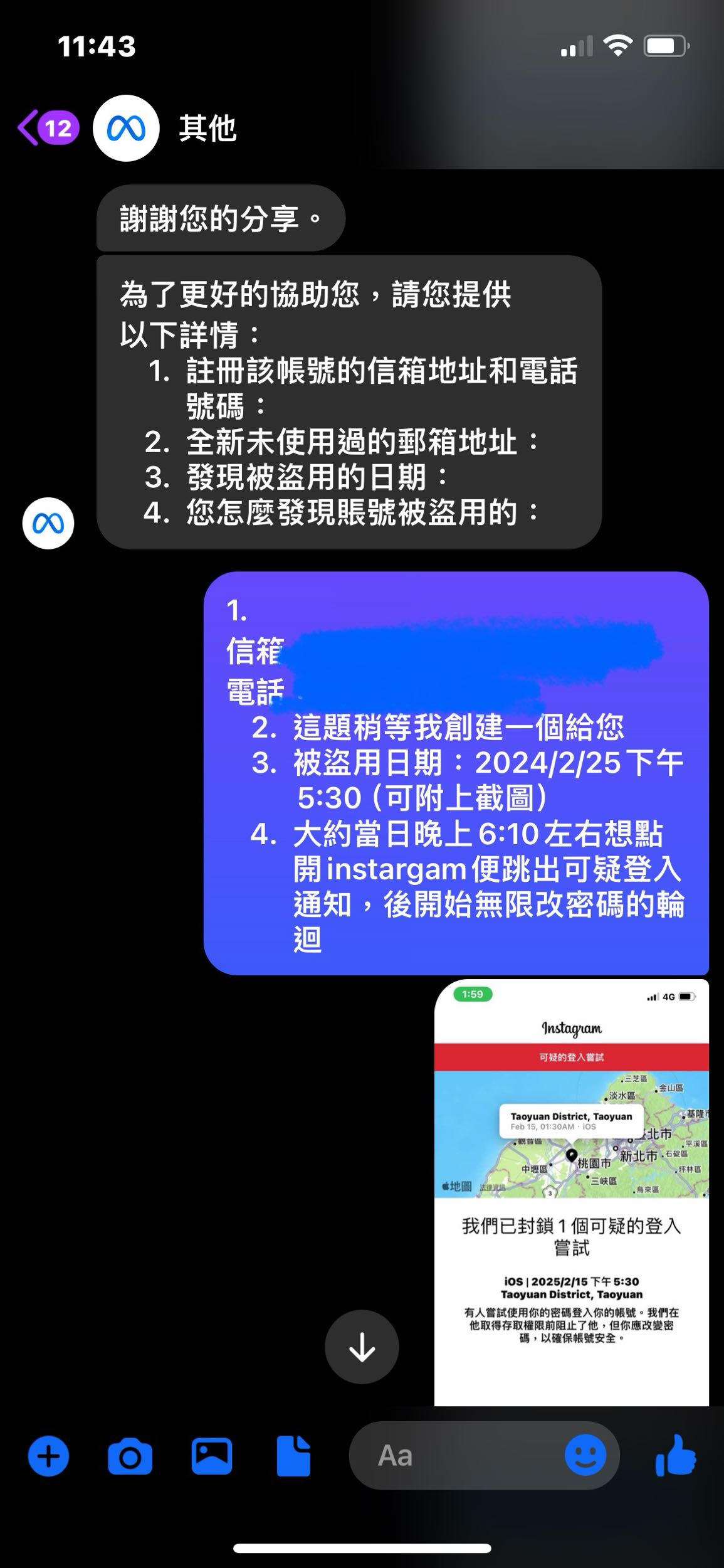Tap the Meta avatar beside the gray message
The image size is (724, 1568).
click(49, 523)
